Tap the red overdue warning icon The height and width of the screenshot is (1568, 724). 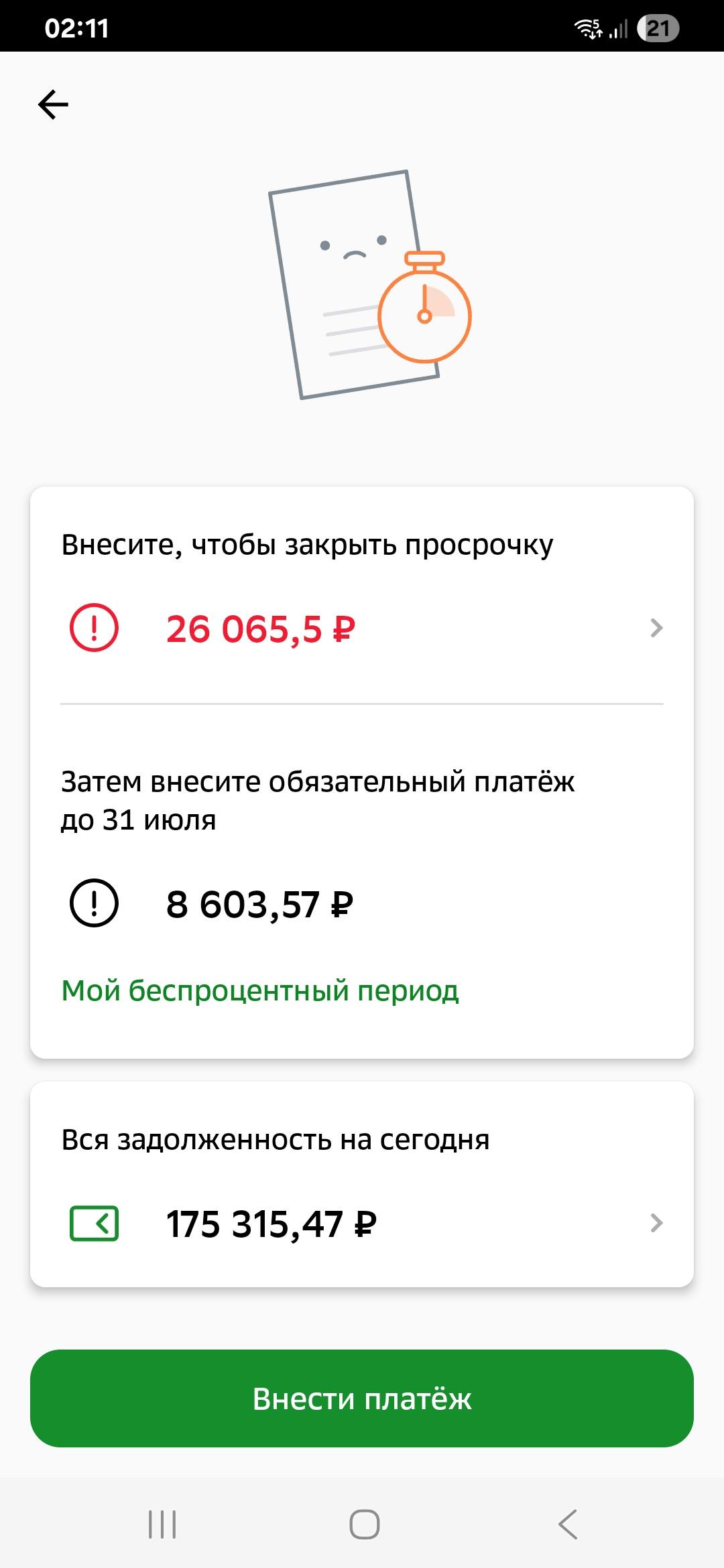point(94,627)
